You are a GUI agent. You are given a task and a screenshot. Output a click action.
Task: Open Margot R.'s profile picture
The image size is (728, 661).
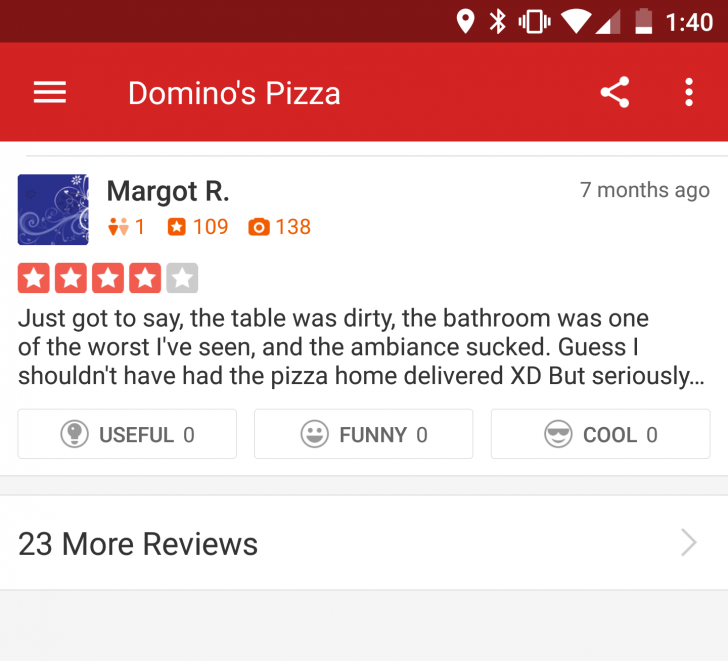(x=53, y=210)
